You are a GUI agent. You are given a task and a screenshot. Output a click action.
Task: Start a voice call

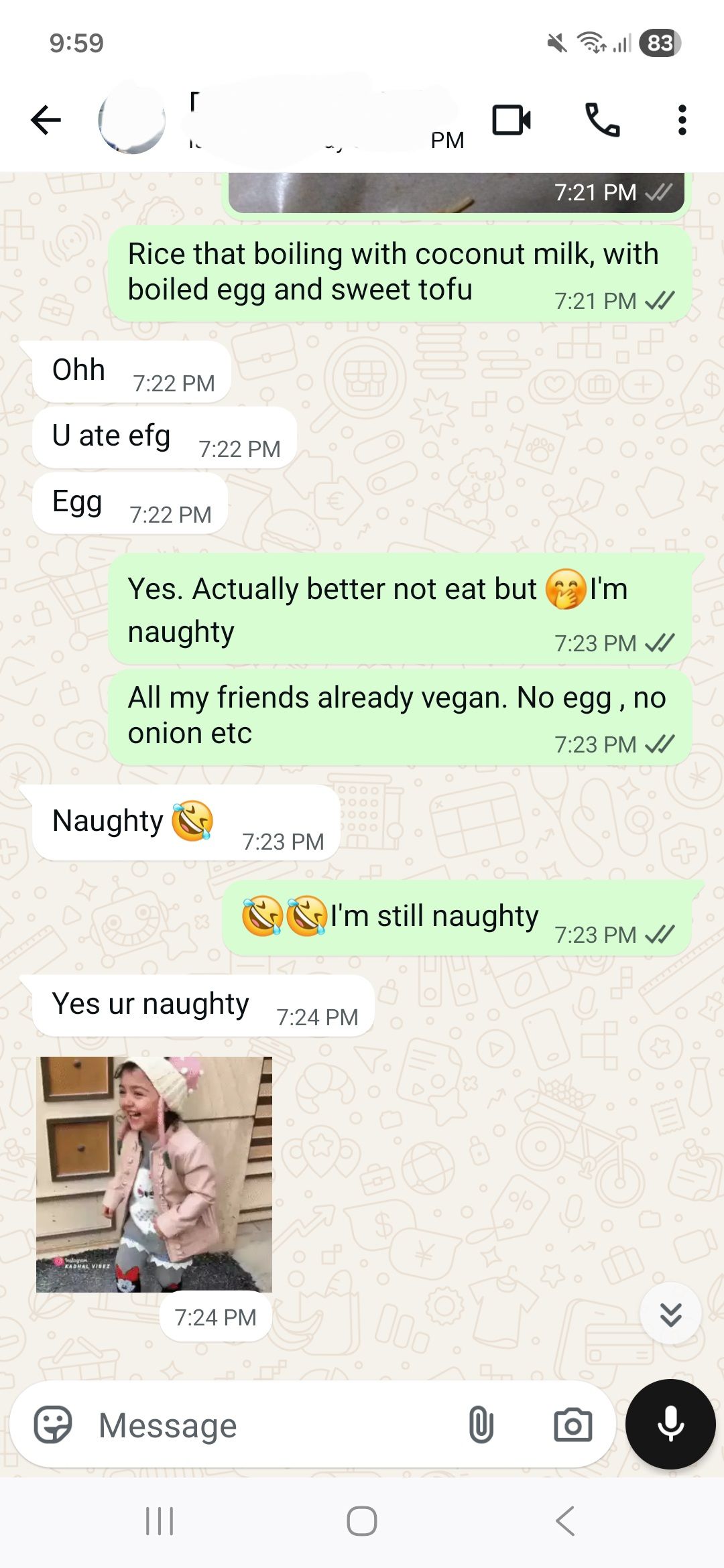tap(602, 121)
